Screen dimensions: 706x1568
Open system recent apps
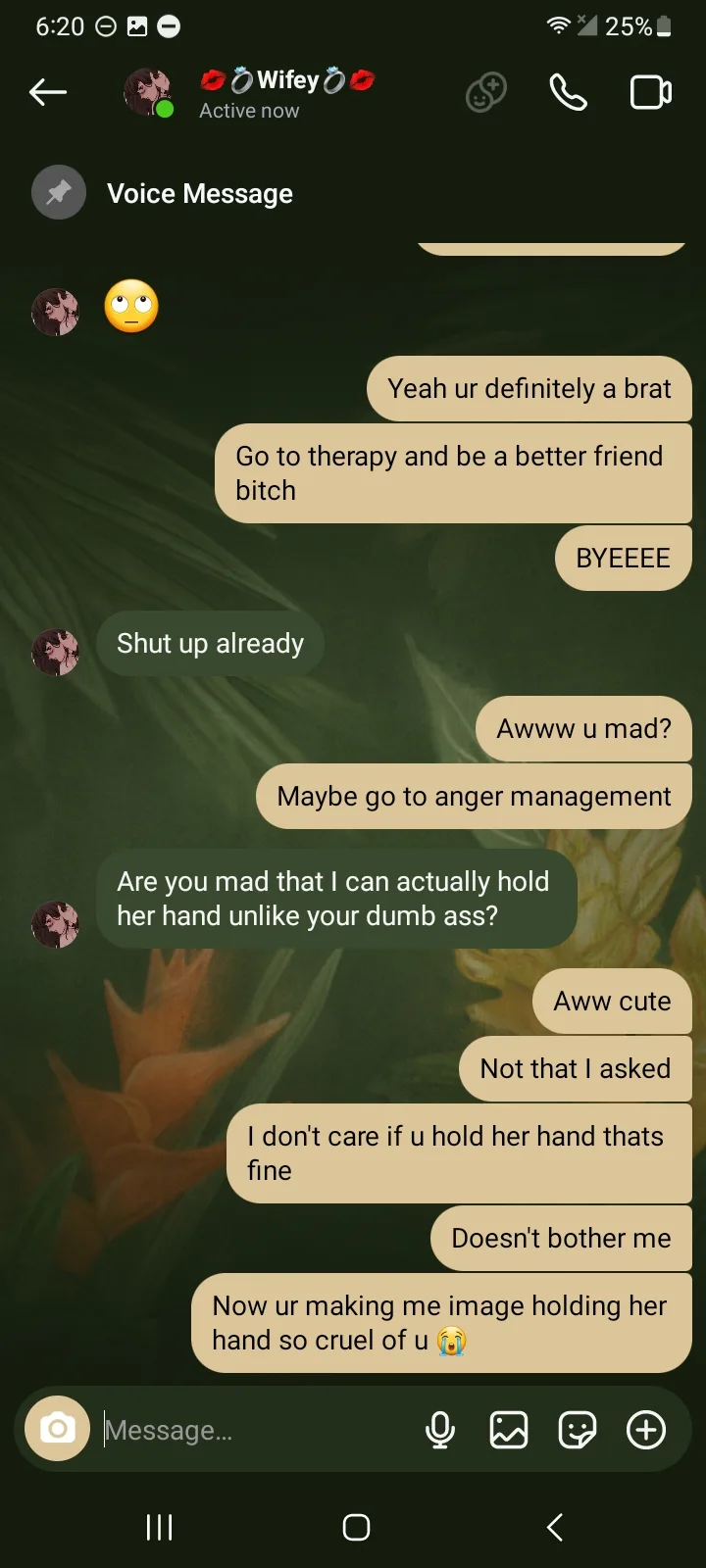point(159,1527)
